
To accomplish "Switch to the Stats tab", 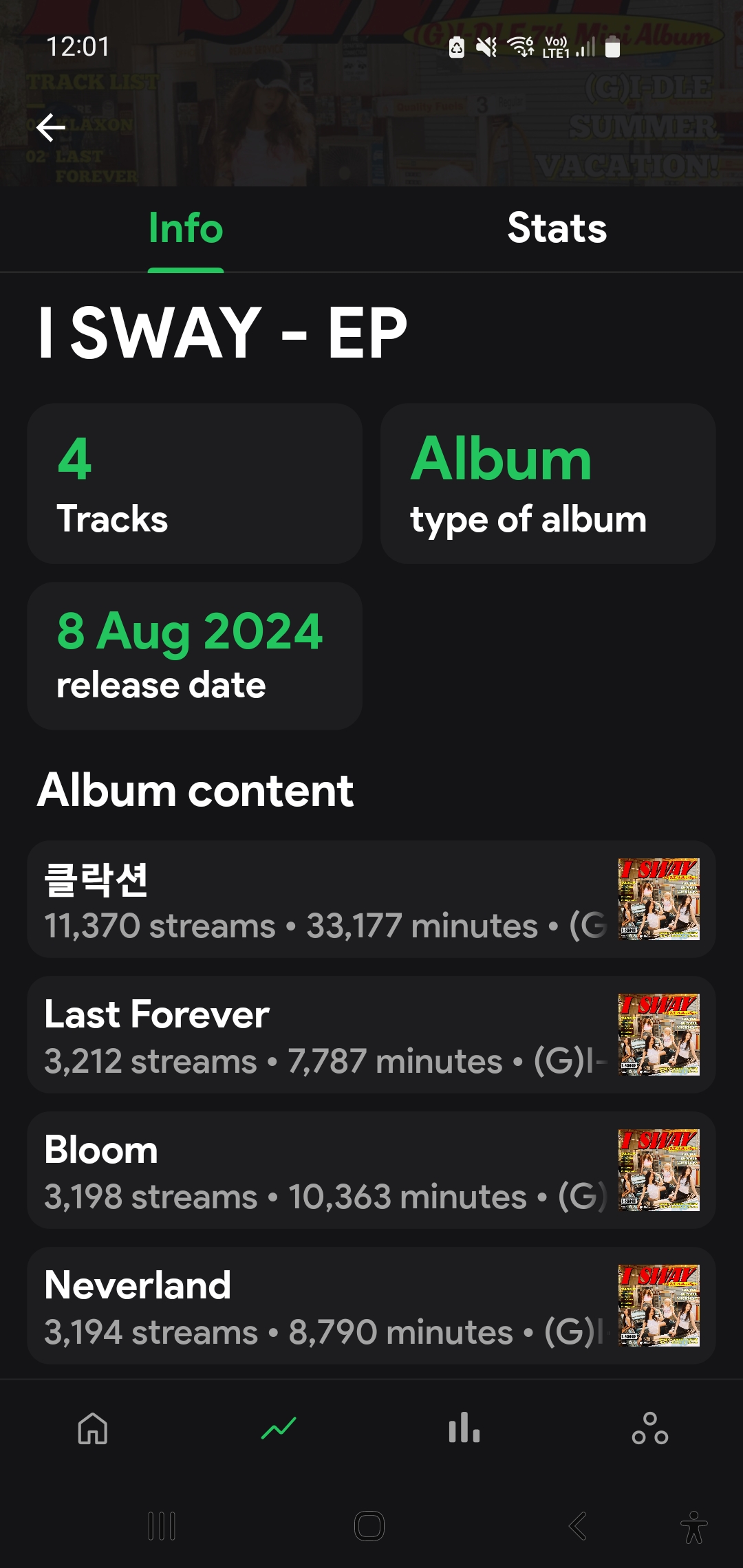I will tap(557, 228).
